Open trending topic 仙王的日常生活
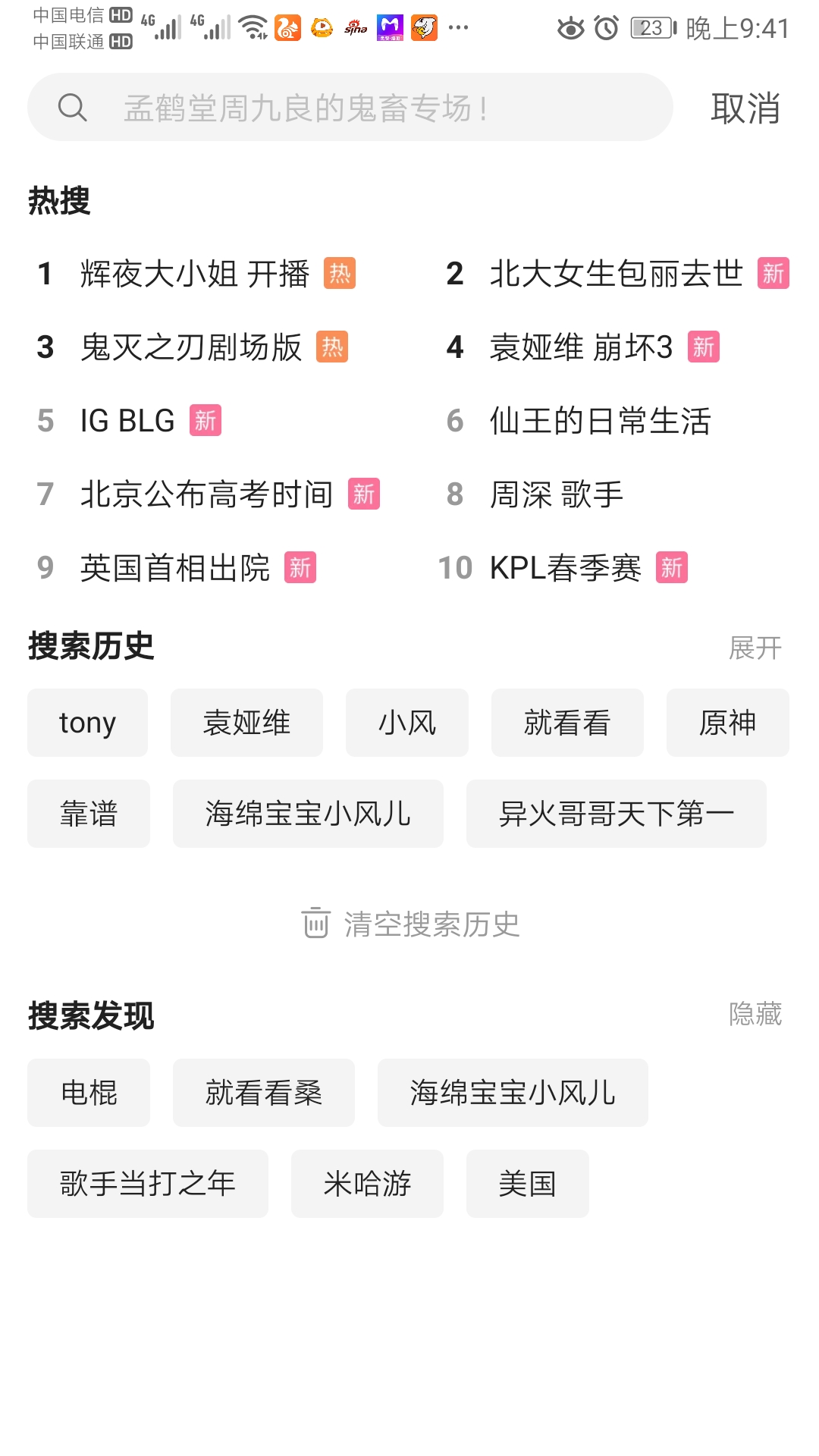This screenshot has width=819, height=1456. click(599, 421)
